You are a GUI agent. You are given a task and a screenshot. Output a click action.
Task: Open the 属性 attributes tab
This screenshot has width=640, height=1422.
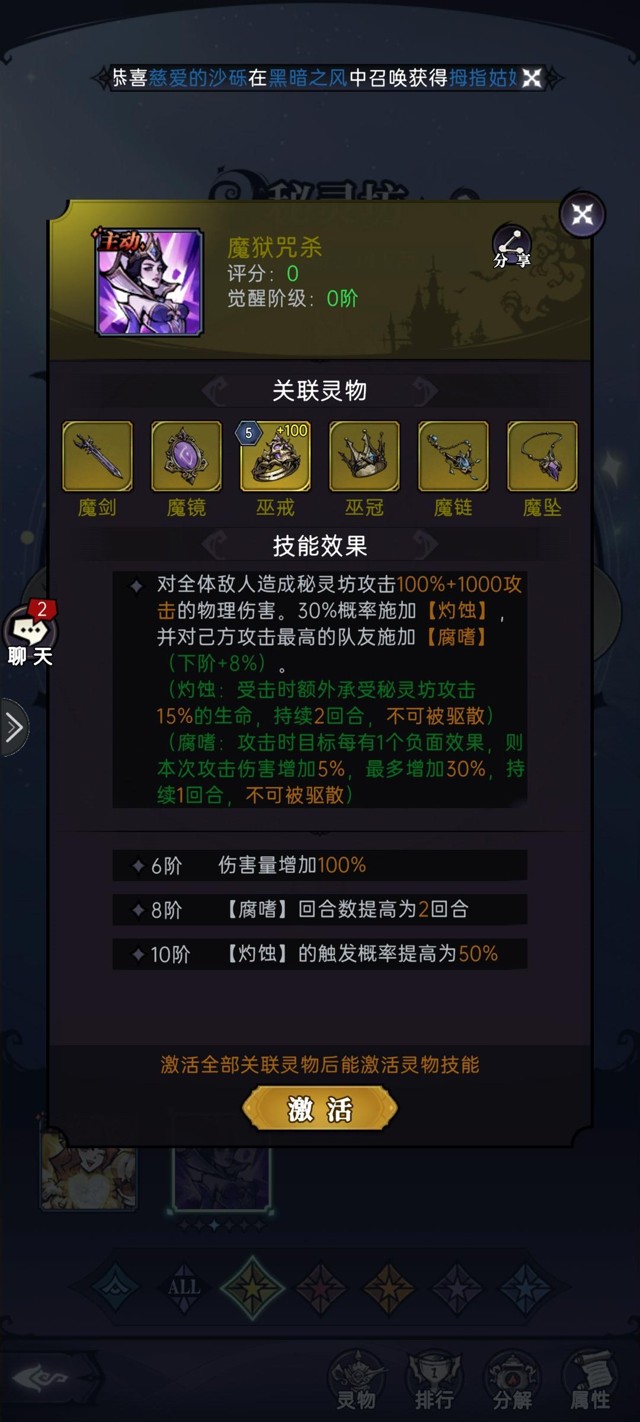pyautogui.click(x=589, y=1380)
